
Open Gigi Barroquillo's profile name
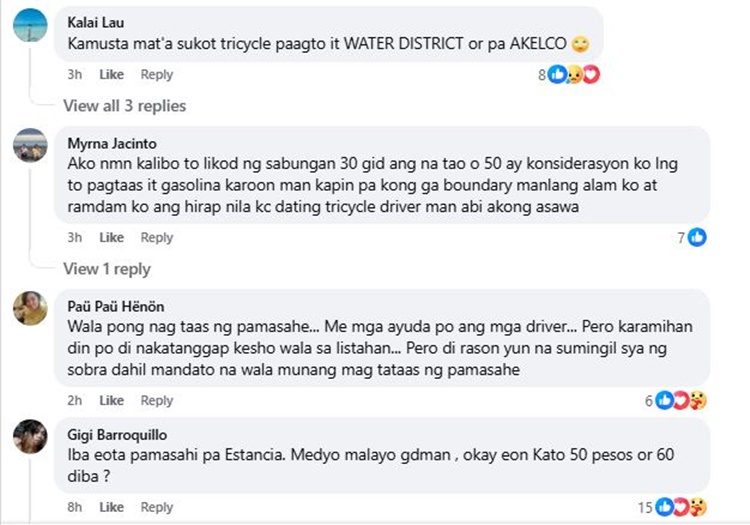click(x=119, y=435)
